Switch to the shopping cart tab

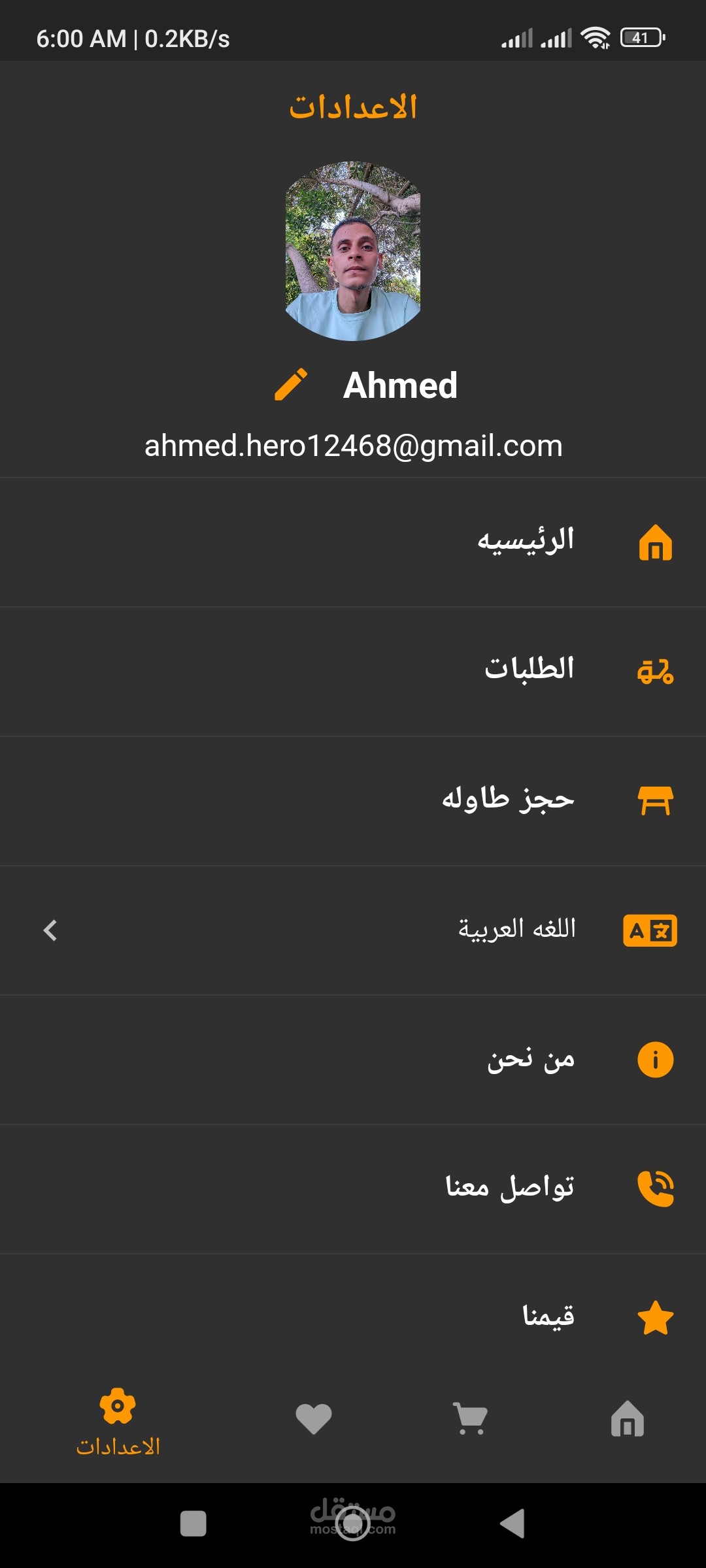pyautogui.click(x=471, y=1419)
